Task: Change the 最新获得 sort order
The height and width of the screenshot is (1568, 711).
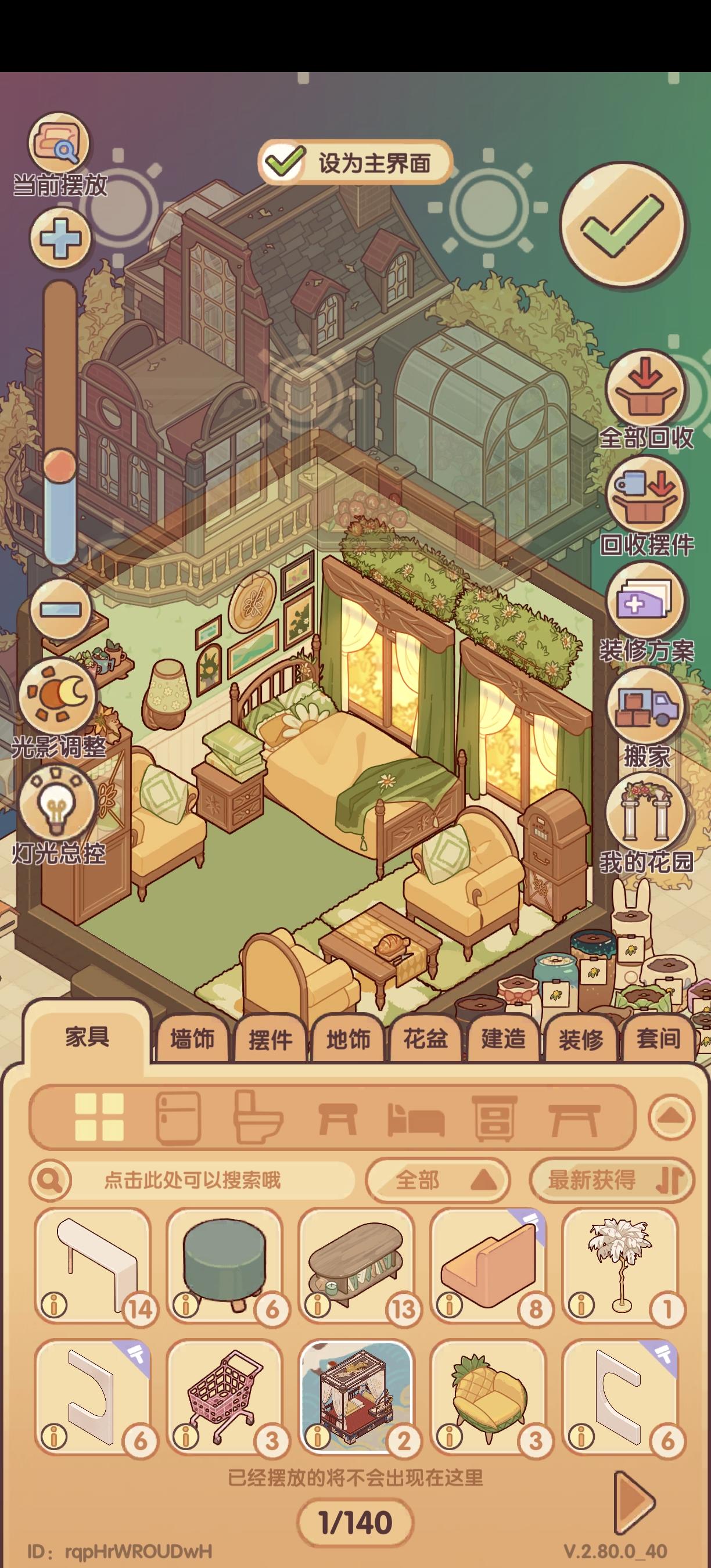Action: [612, 1180]
